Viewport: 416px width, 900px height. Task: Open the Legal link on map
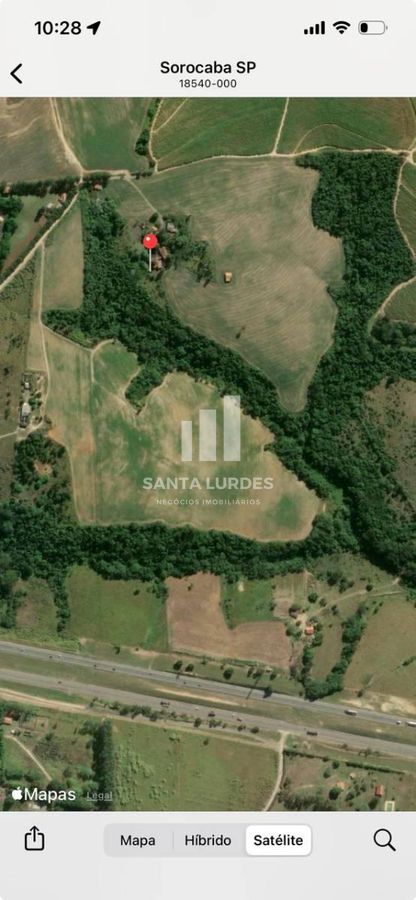coord(99,796)
